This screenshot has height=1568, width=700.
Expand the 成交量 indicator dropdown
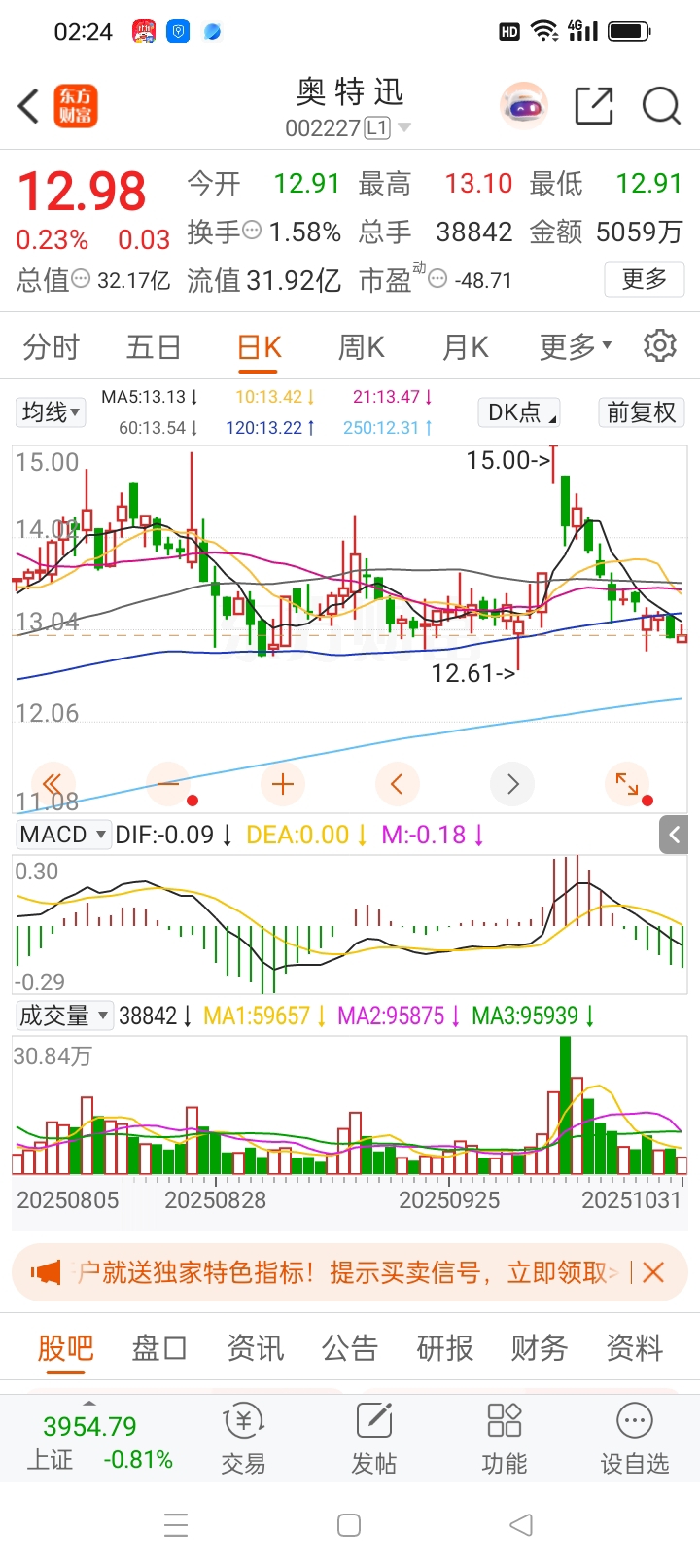click(63, 1016)
